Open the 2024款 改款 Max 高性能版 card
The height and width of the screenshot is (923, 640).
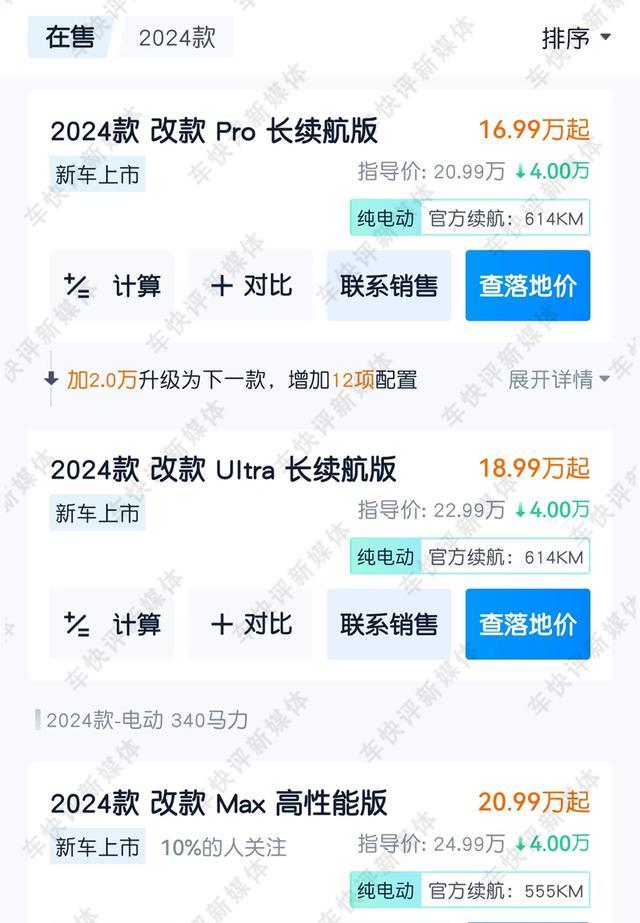point(219,803)
